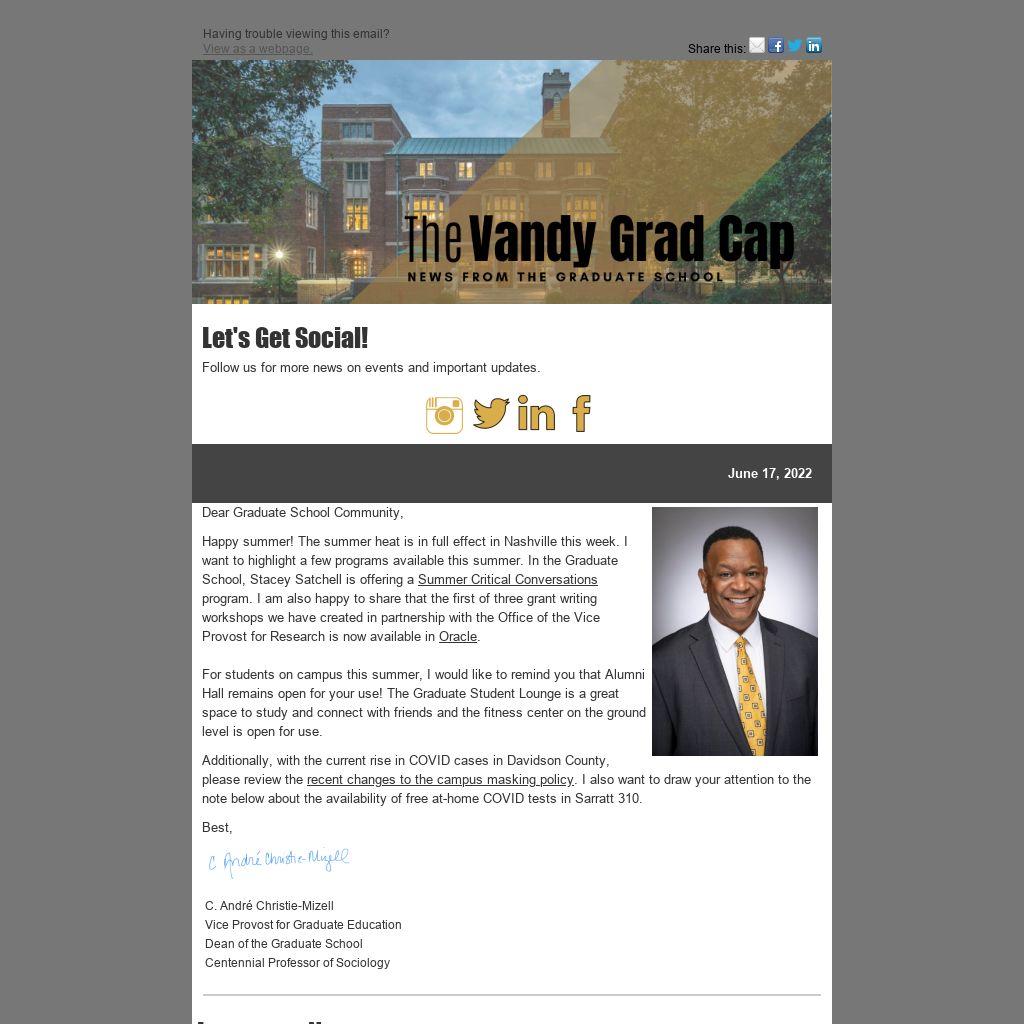1024x1024 pixels.
Task: Read recent changes to the campus masking policy
Action: [440, 780]
